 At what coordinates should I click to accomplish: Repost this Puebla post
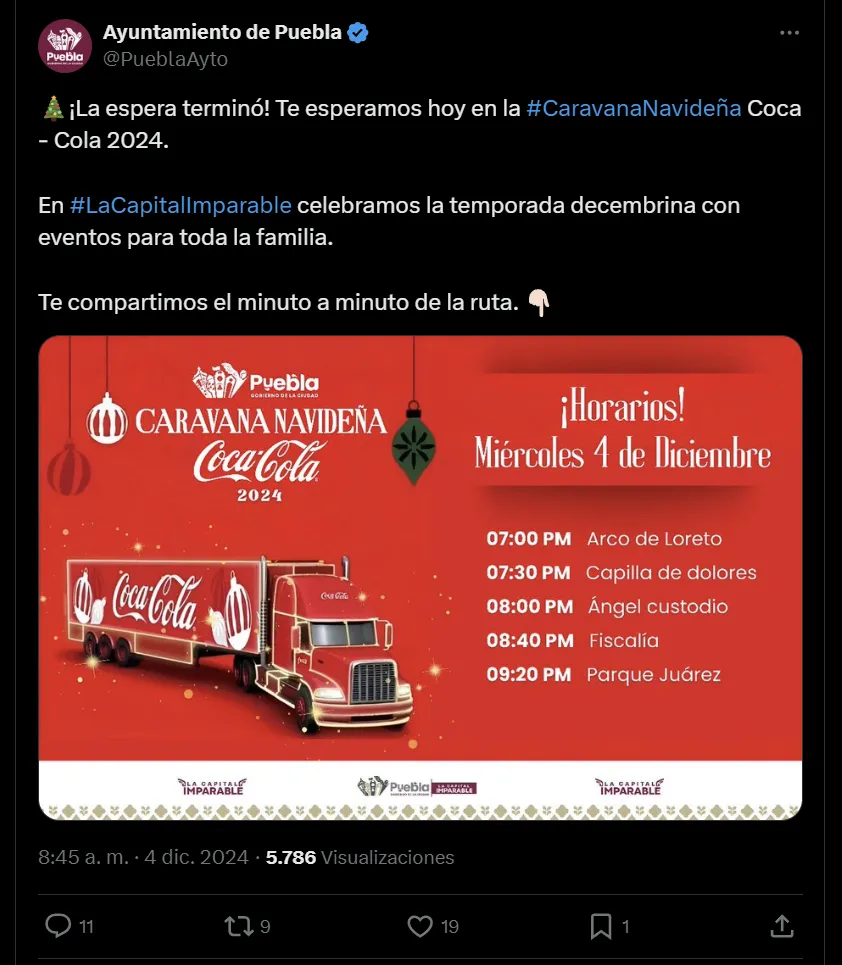pos(238,926)
